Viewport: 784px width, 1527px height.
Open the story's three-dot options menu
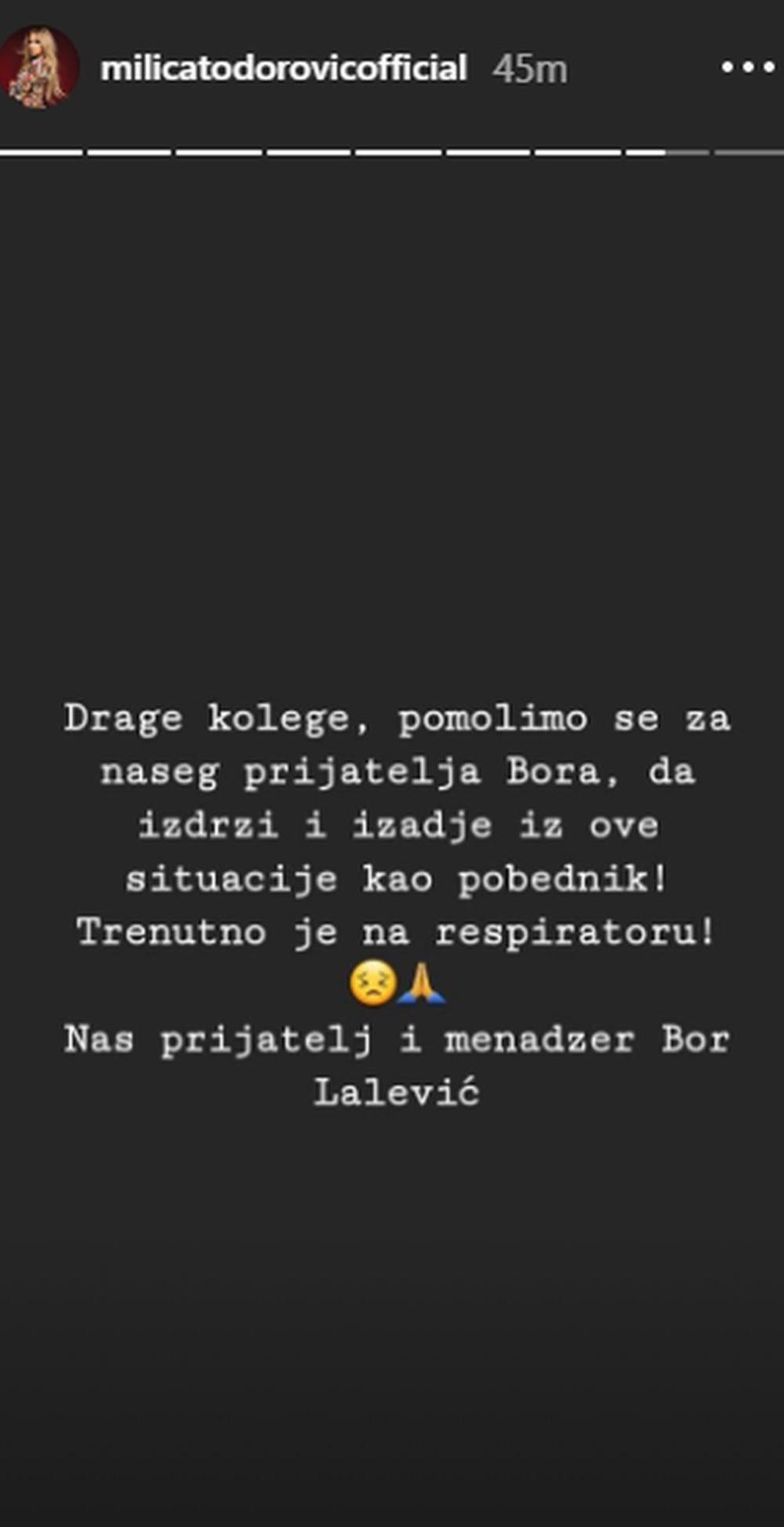tap(747, 68)
